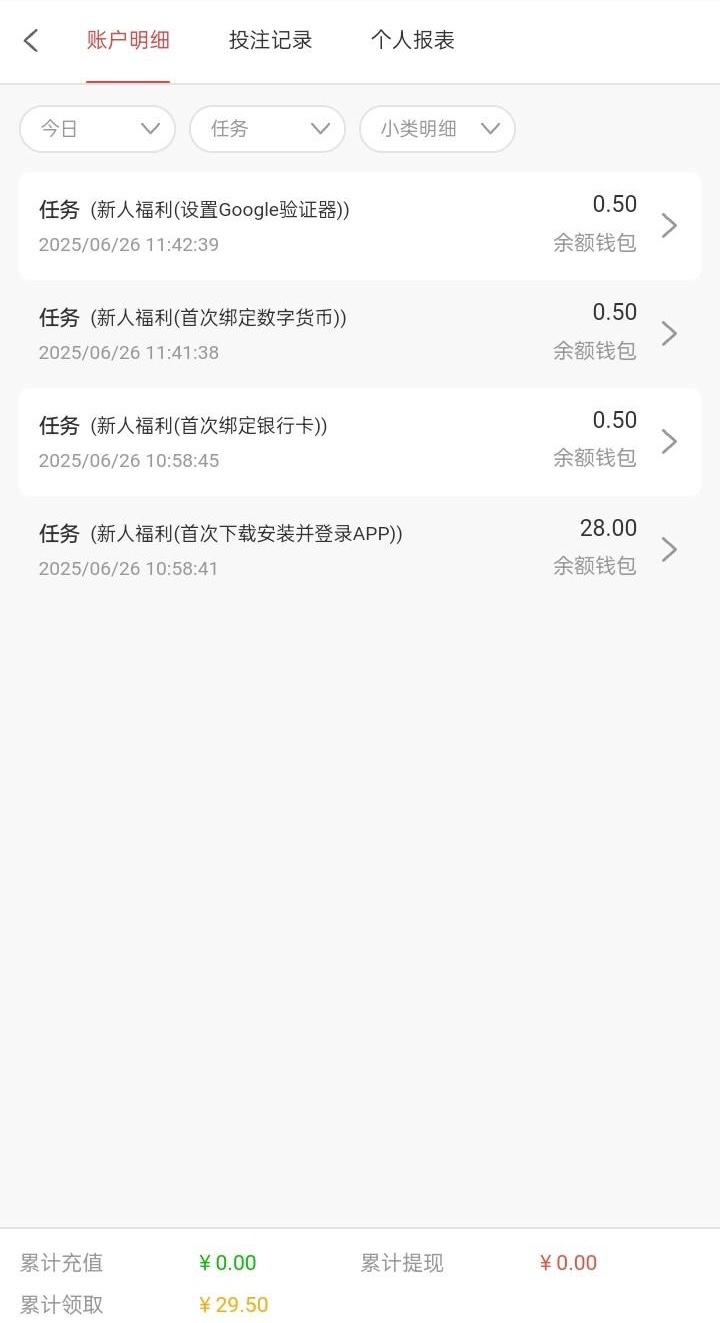The width and height of the screenshot is (720, 1323).
Task: Open the 设置Google验证器 task record
Action: coord(359,226)
